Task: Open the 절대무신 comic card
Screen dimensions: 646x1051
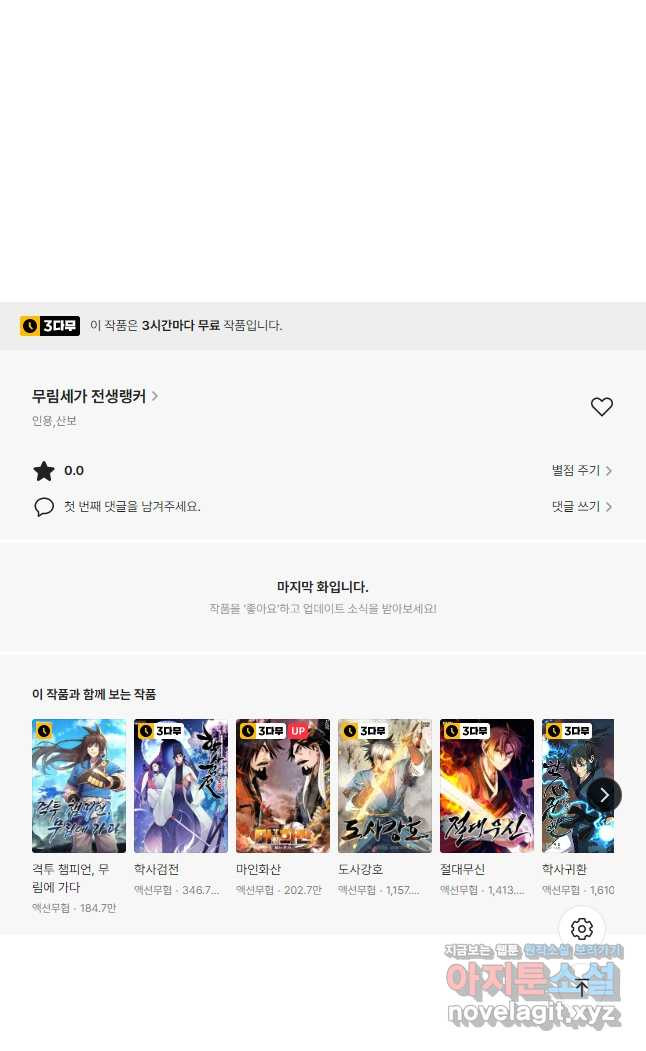Action: point(487,786)
